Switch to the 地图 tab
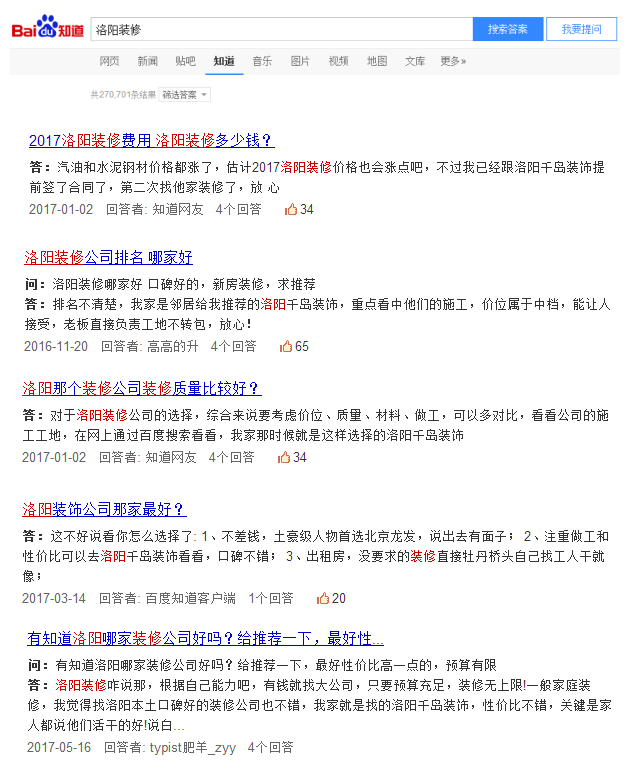The image size is (630, 769). click(376, 61)
